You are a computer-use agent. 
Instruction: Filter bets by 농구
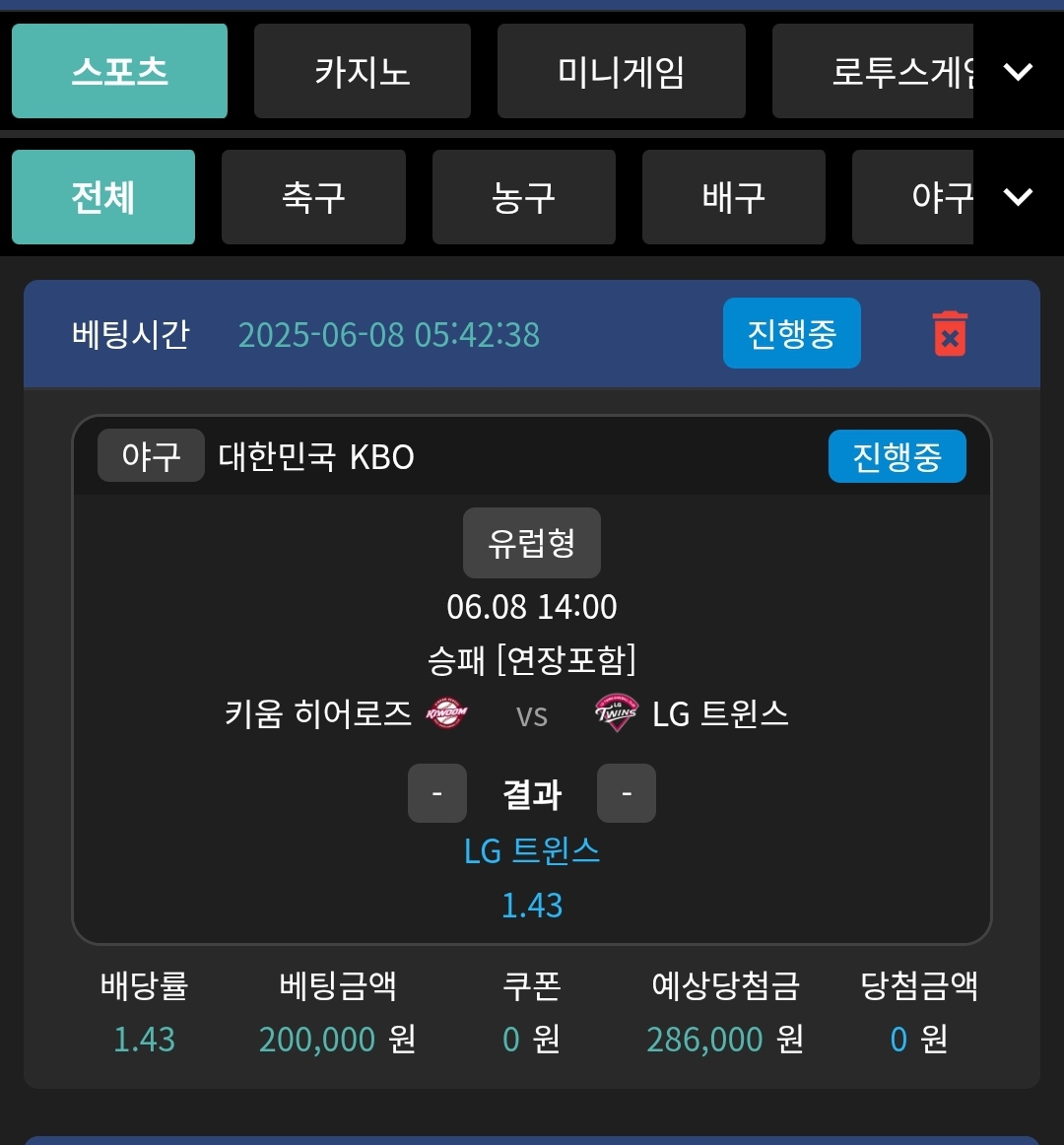[523, 197]
